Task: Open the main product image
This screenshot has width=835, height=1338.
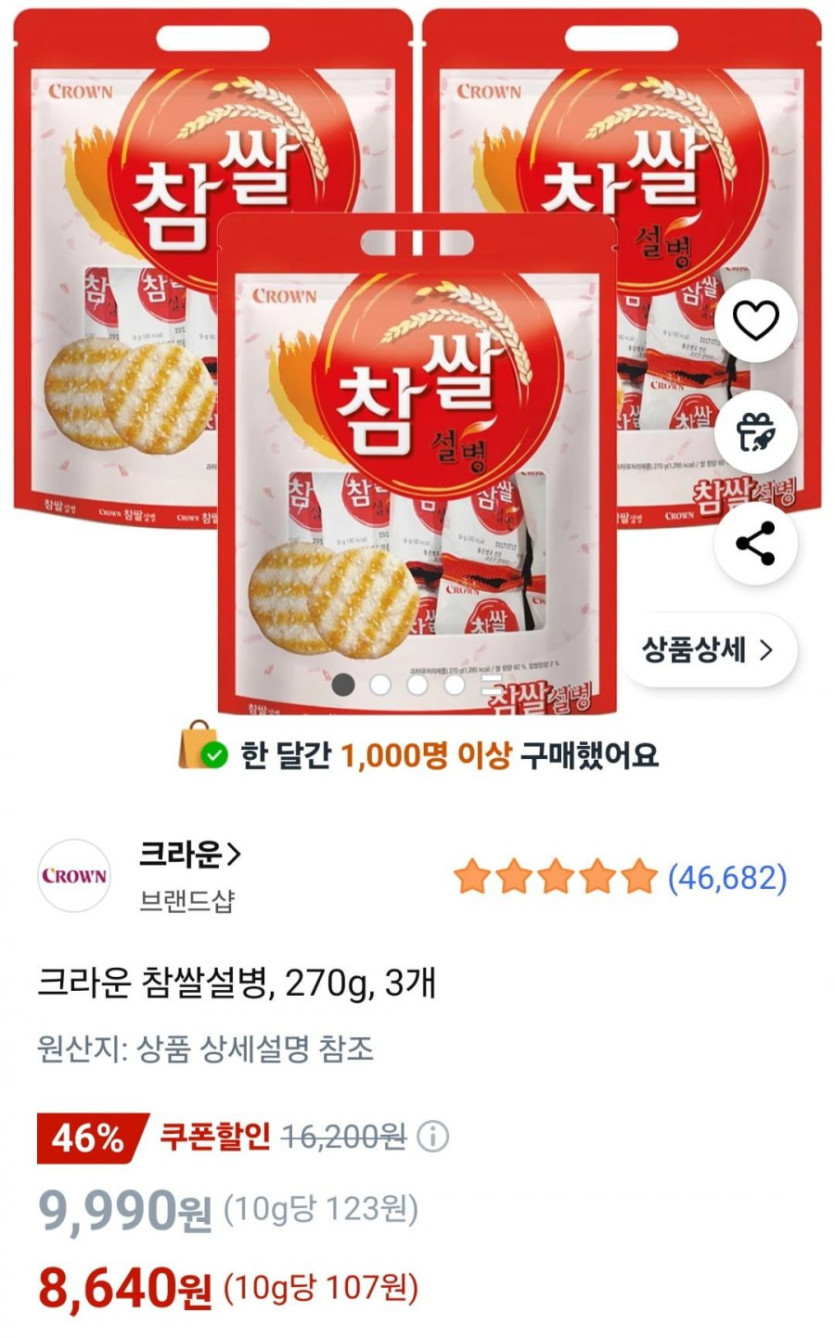Action: (417, 400)
